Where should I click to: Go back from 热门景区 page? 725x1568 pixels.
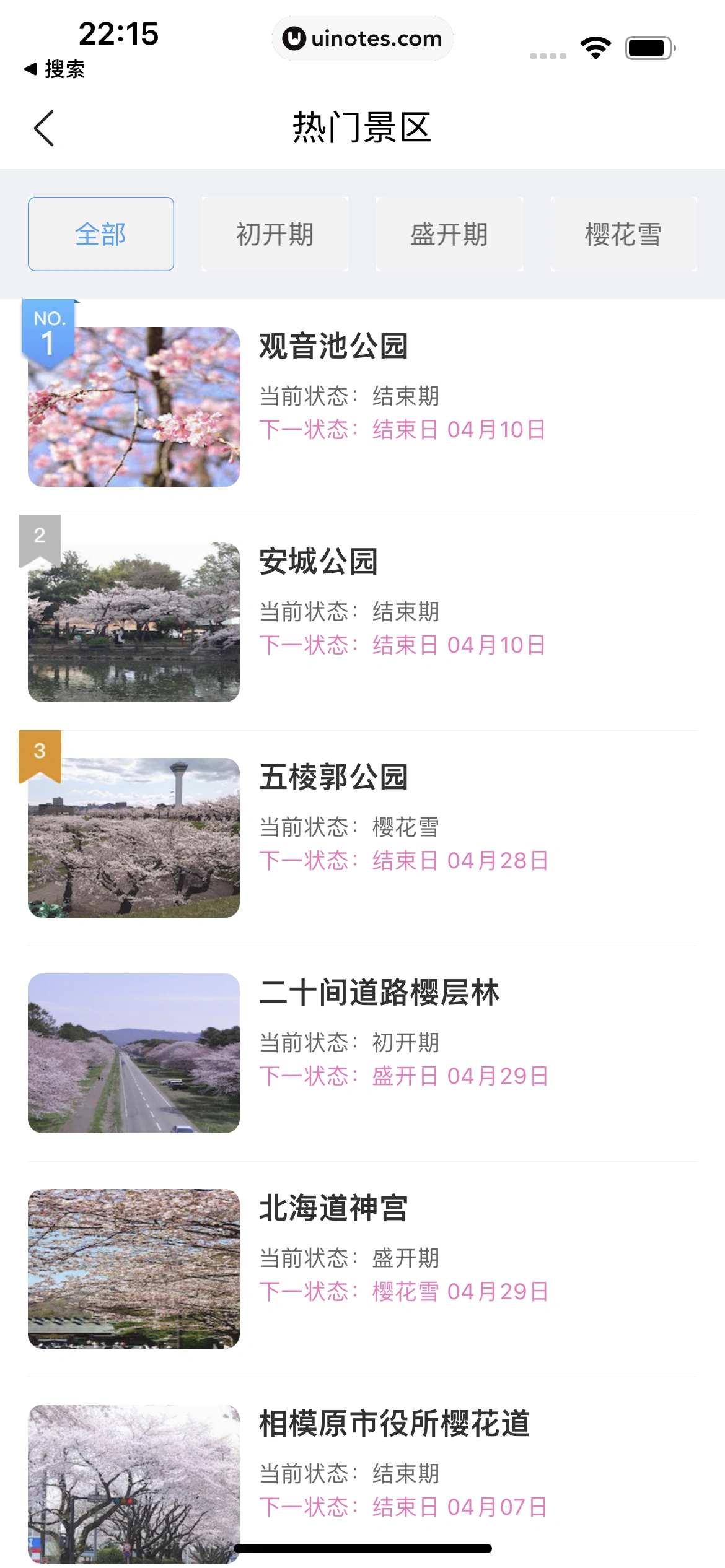click(x=44, y=128)
